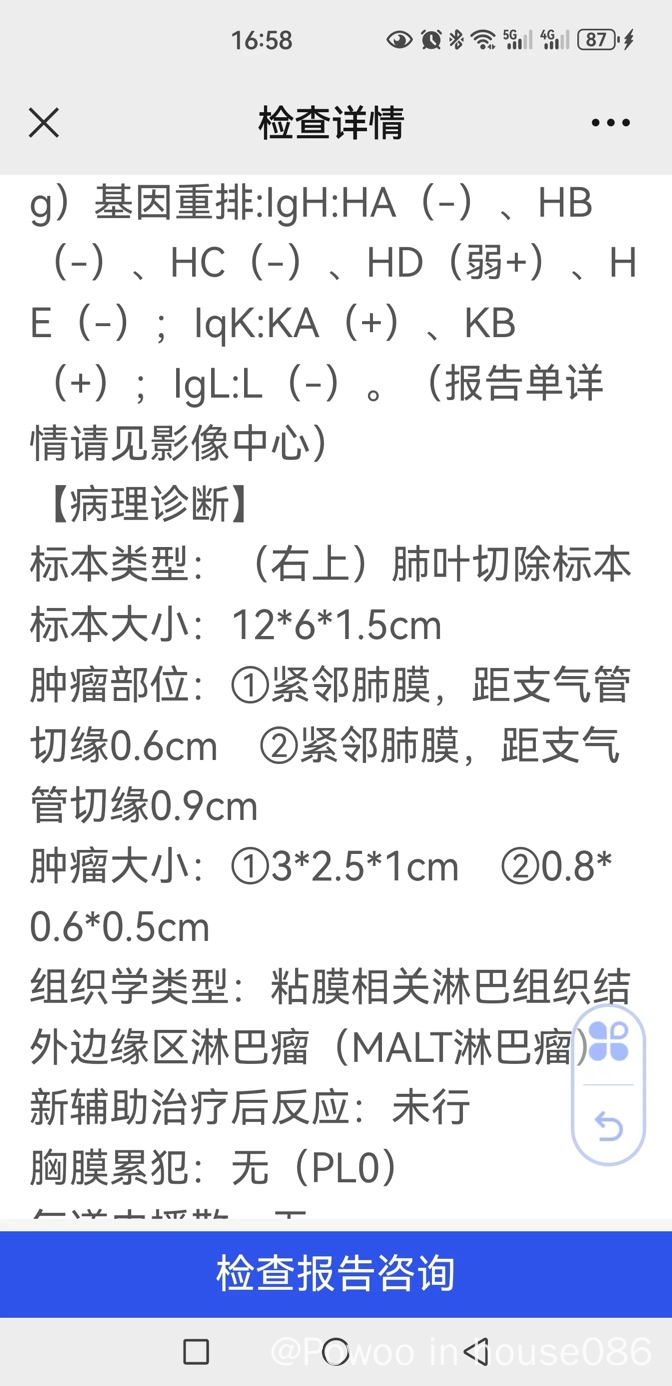Tap the 检查报告咨询 button
The height and width of the screenshot is (1386, 672).
[336, 1274]
